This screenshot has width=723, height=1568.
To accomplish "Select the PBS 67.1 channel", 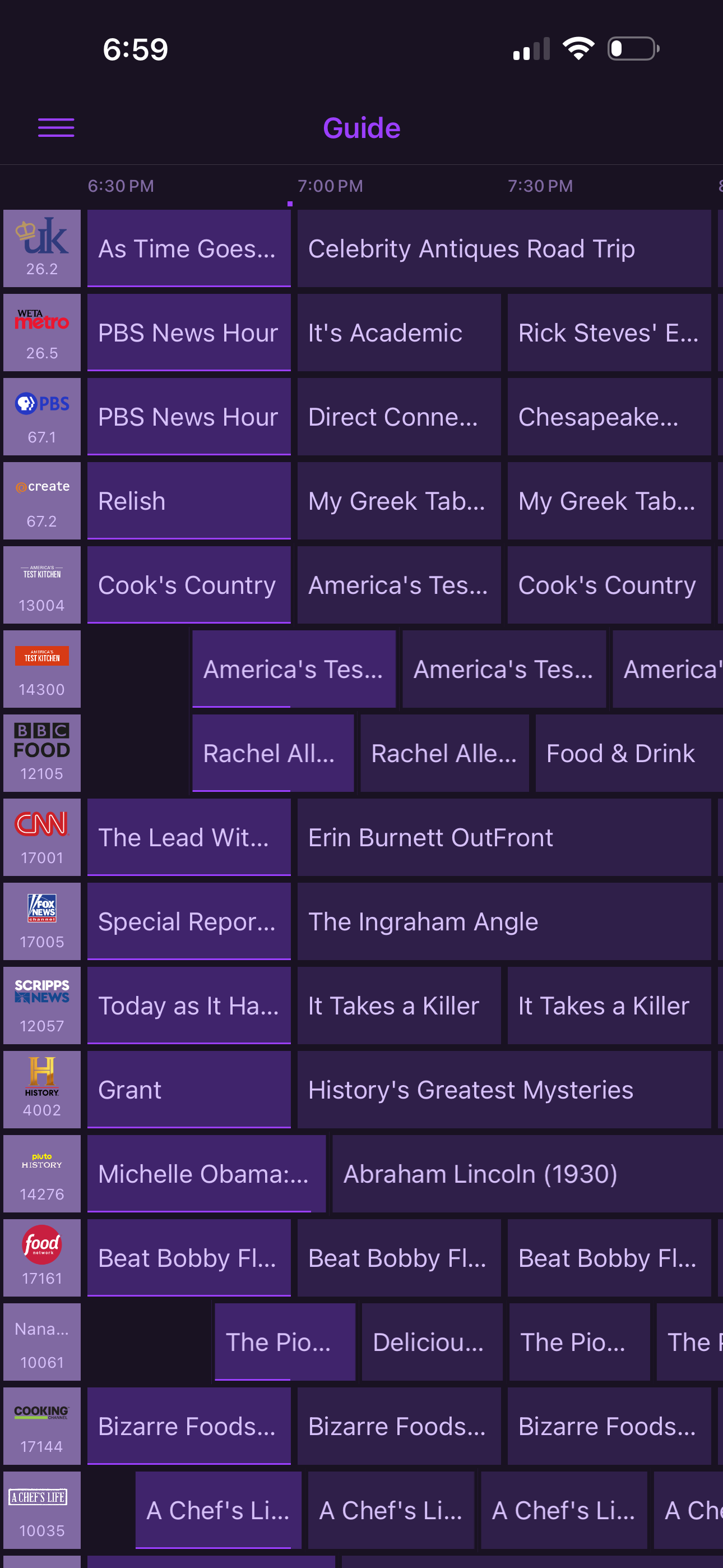I will 42,417.
